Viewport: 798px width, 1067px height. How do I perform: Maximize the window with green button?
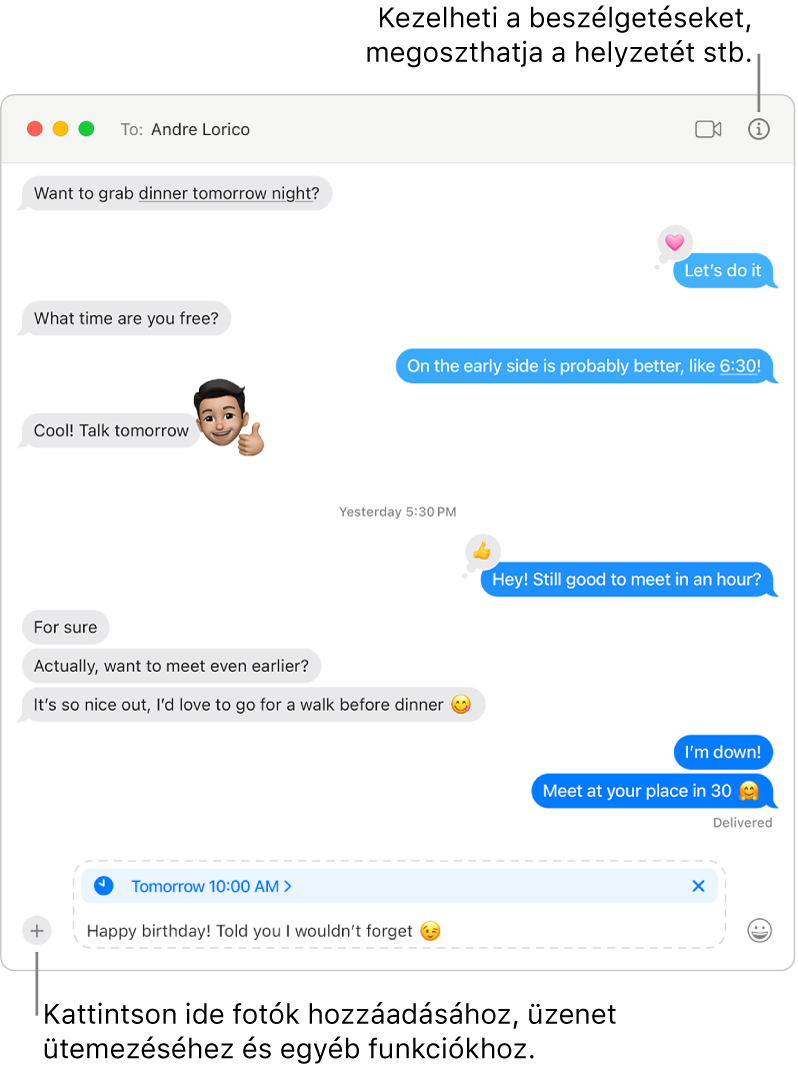pos(86,129)
